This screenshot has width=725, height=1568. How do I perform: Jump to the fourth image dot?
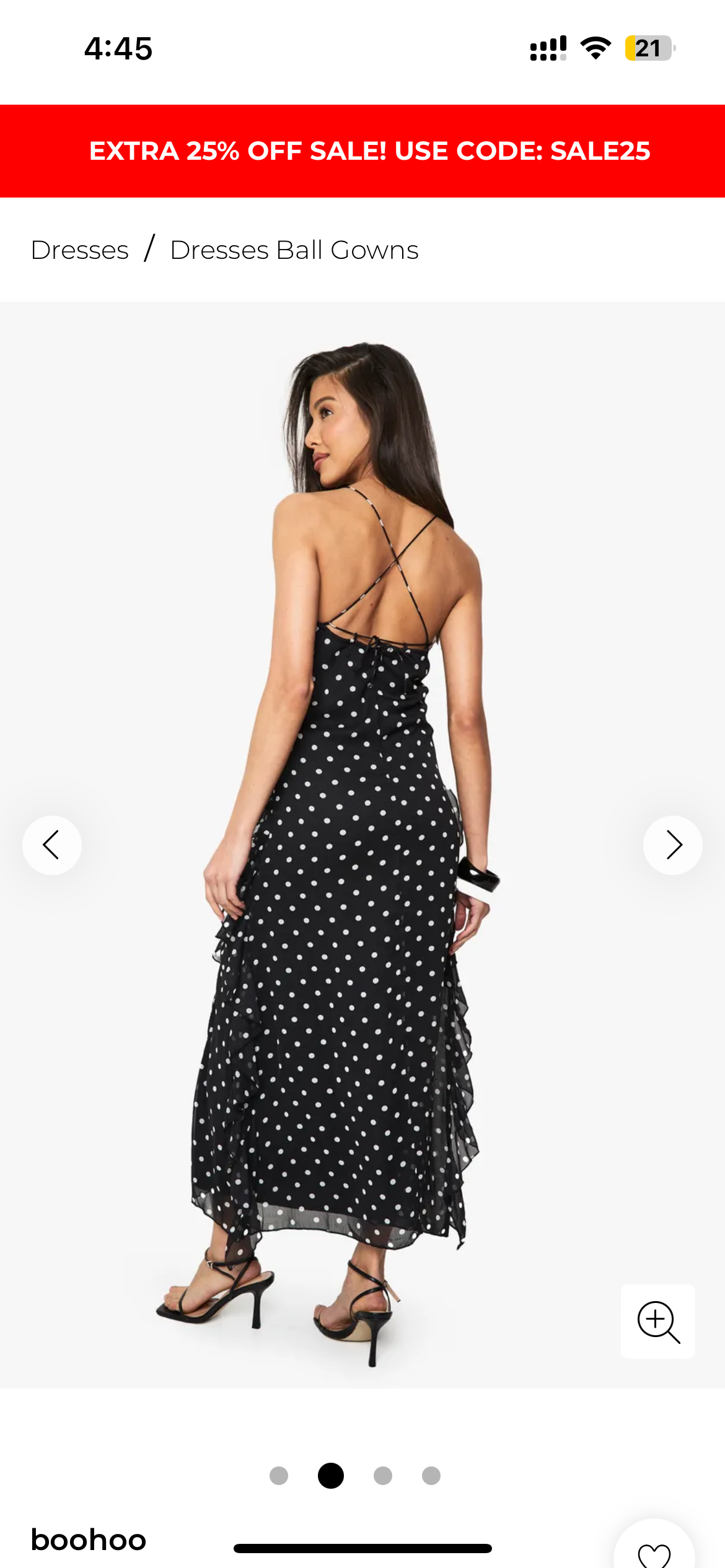pos(431,1476)
